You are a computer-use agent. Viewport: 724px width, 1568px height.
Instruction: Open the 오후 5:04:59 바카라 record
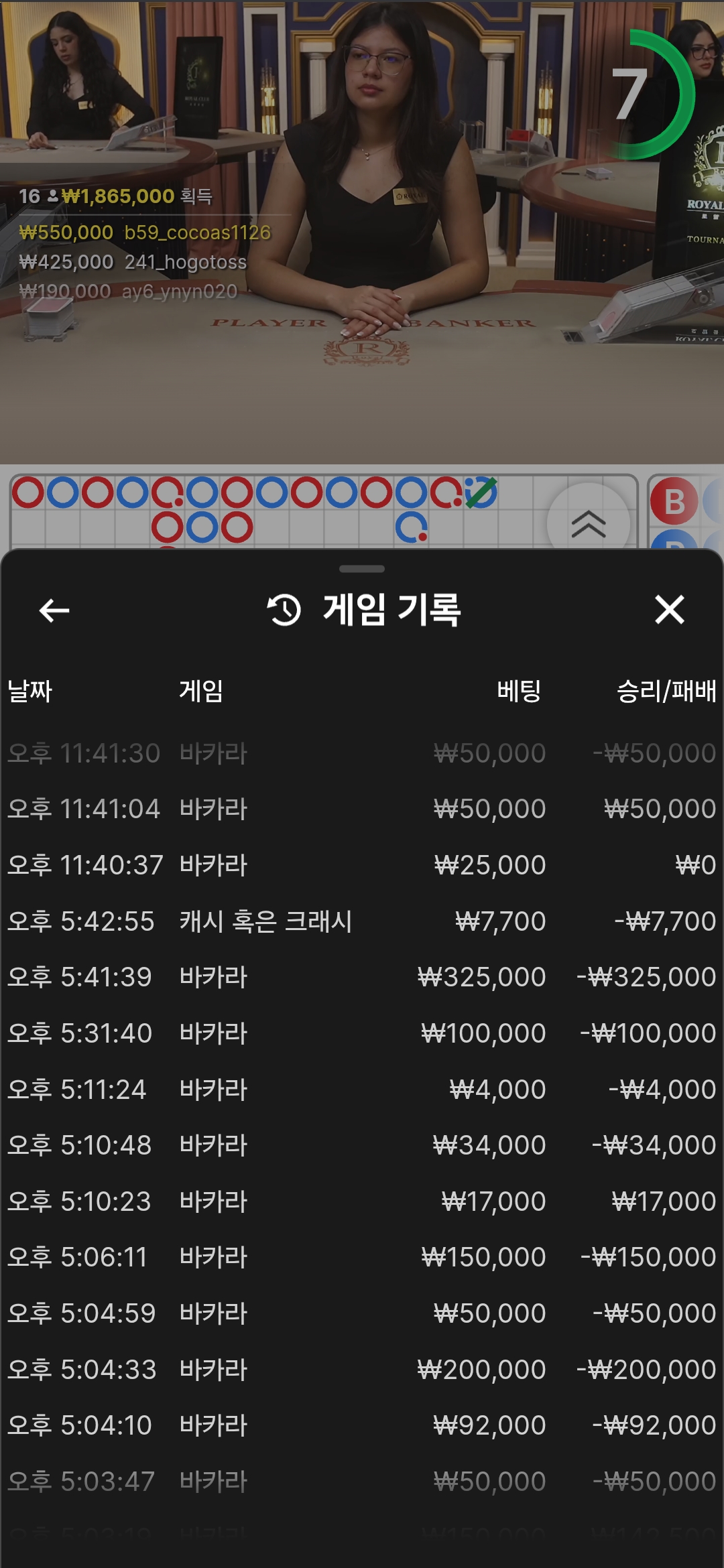tap(362, 1313)
